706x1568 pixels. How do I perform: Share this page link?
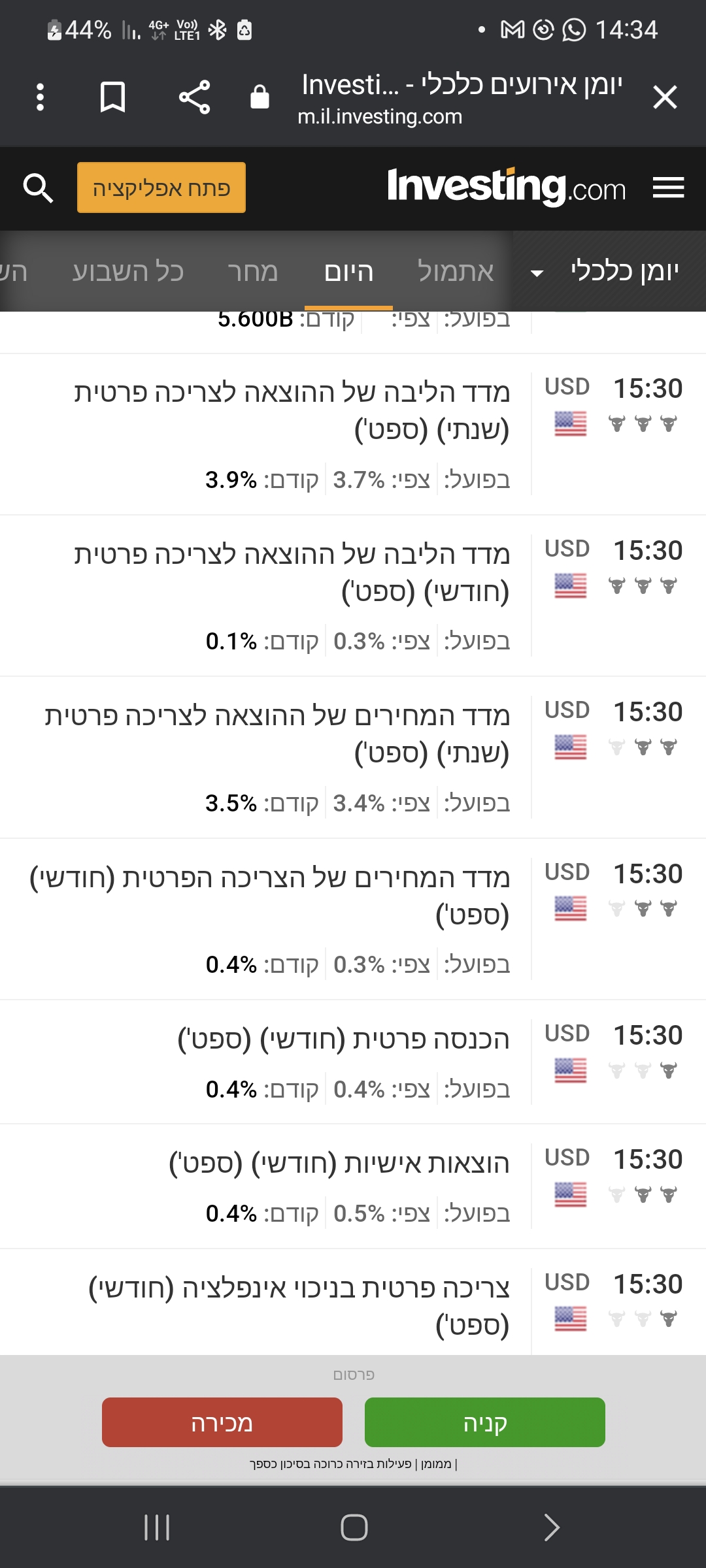coord(194,98)
